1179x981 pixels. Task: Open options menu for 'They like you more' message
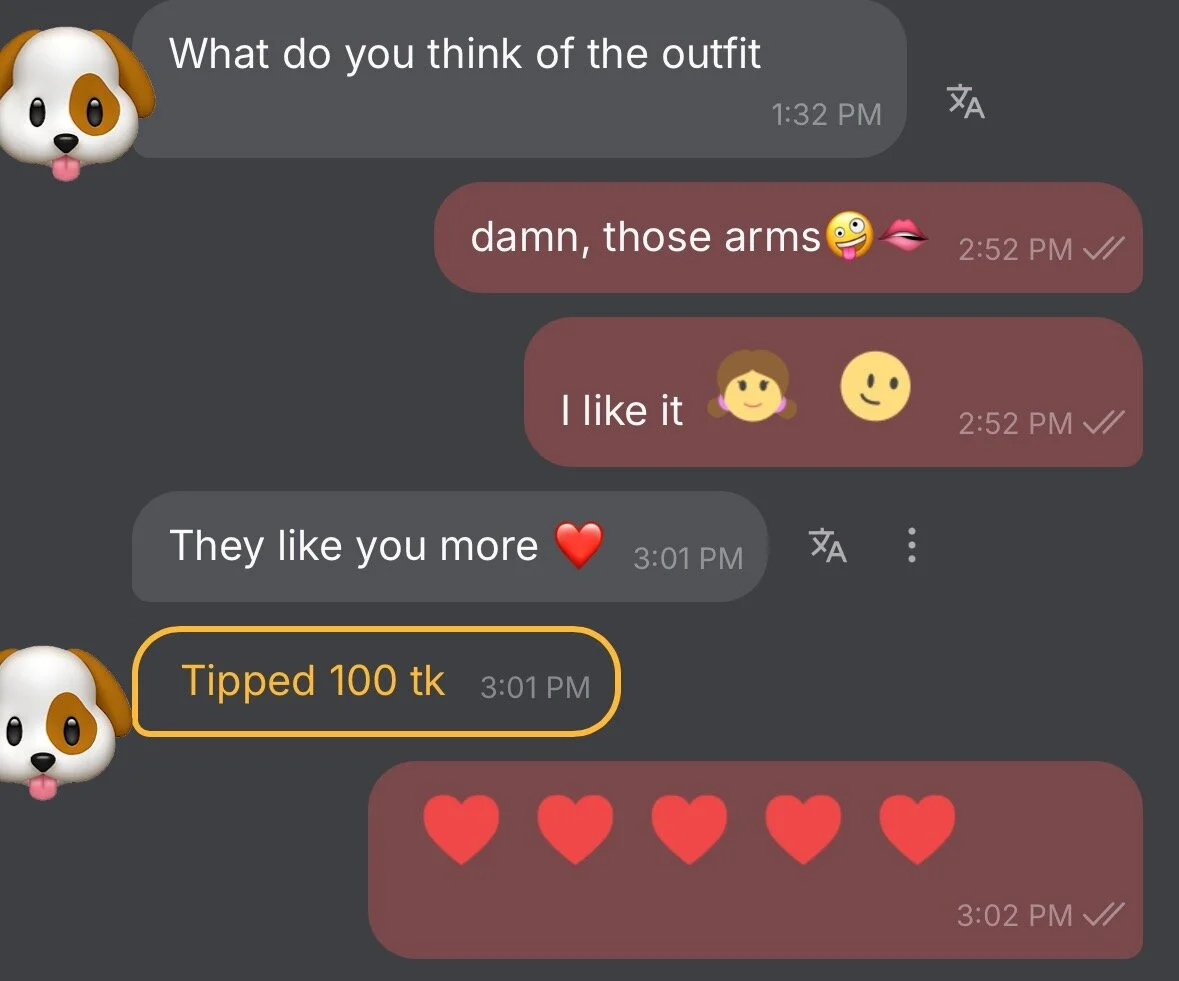[x=911, y=546]
